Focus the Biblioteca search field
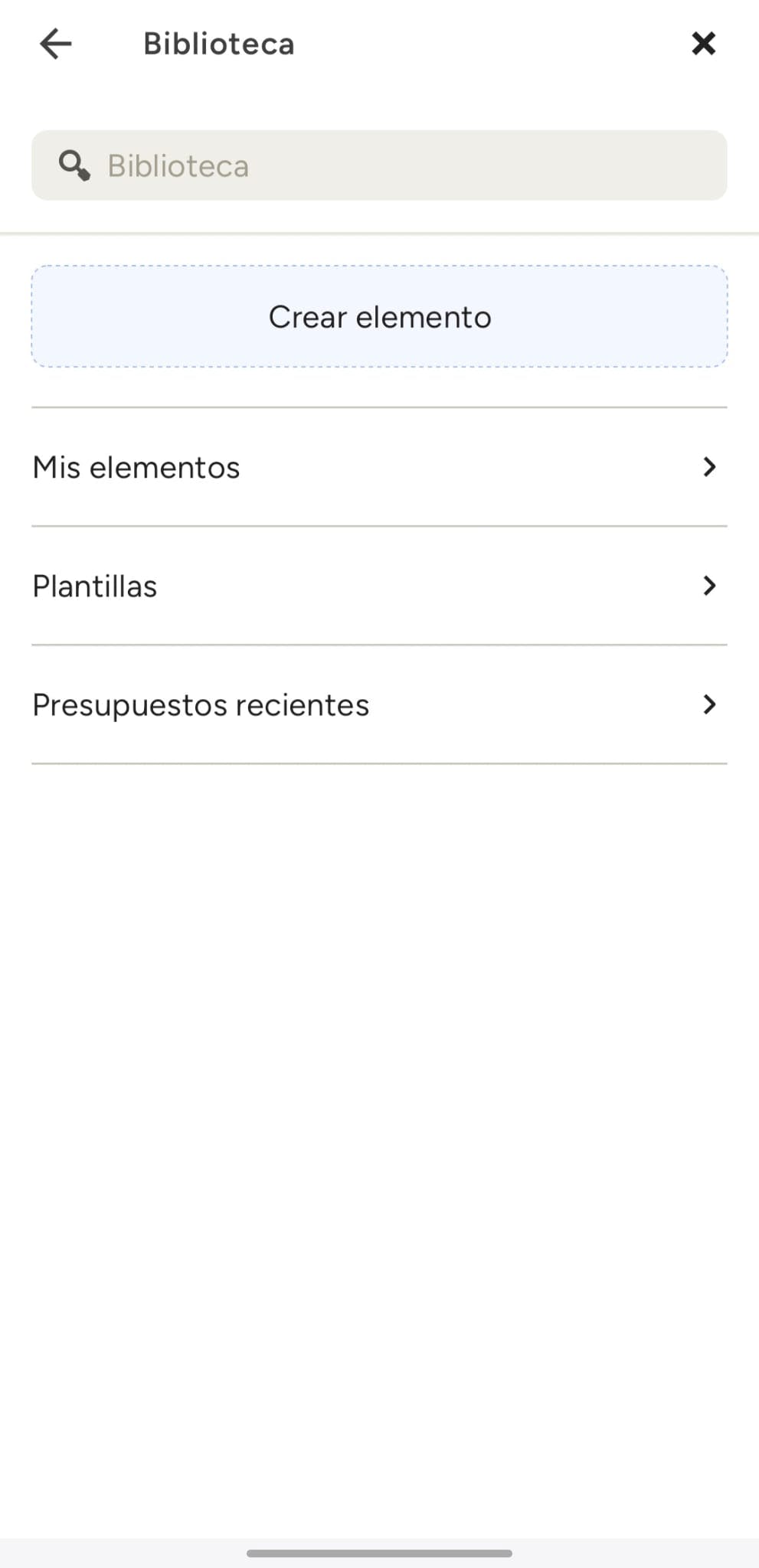The image size is (759, 1568). 379,165
